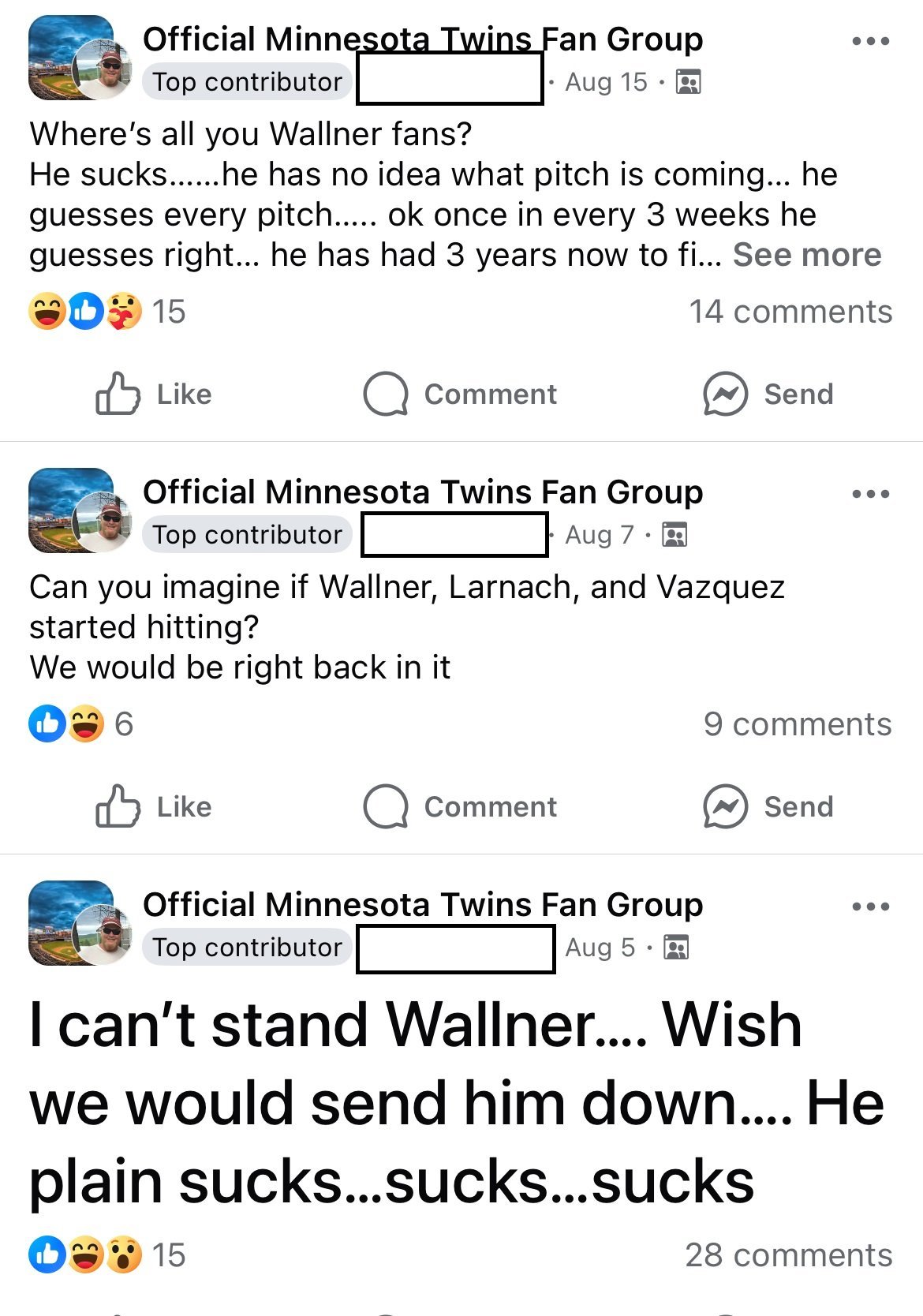Comment on the Aug 15 post
Screen dimensions: 923x1316
click(x=461, y=394)
